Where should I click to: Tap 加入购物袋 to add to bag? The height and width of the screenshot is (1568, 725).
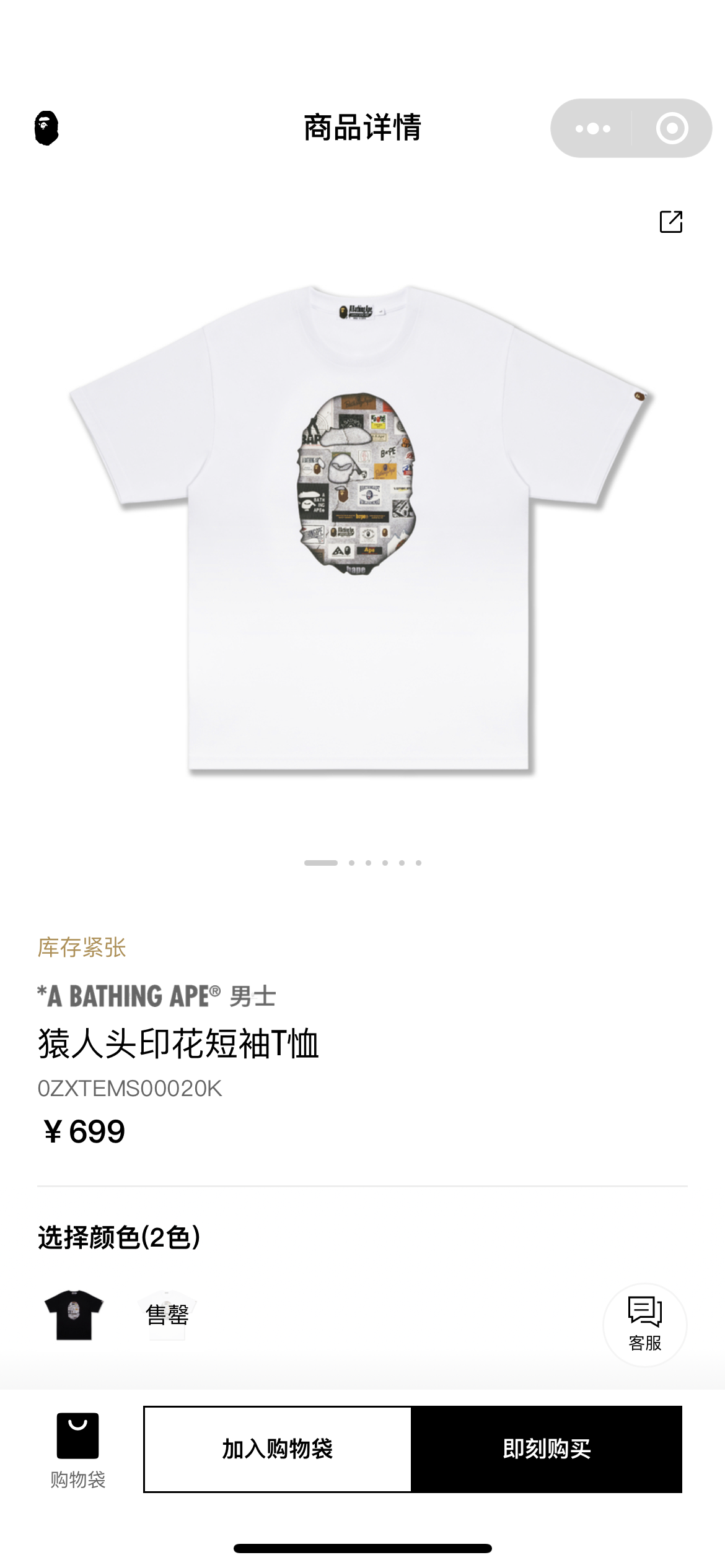[278, 1449]
